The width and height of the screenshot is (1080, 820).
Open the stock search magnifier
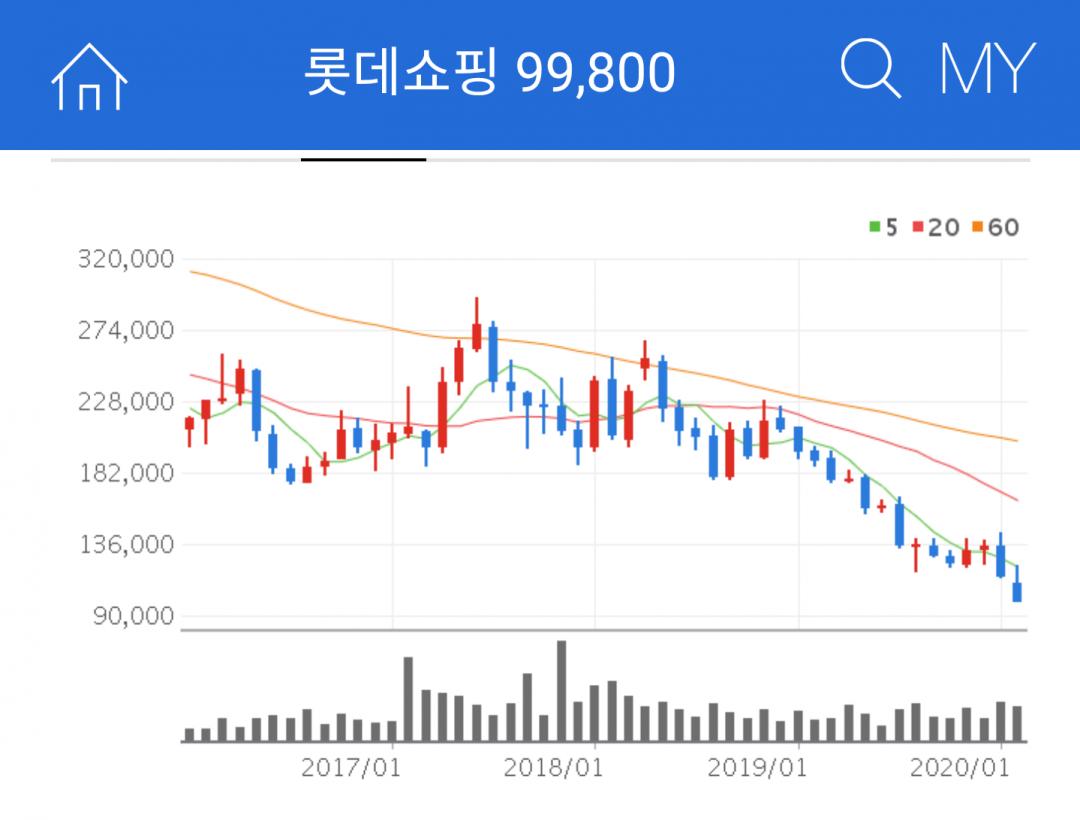pos(871,68)
